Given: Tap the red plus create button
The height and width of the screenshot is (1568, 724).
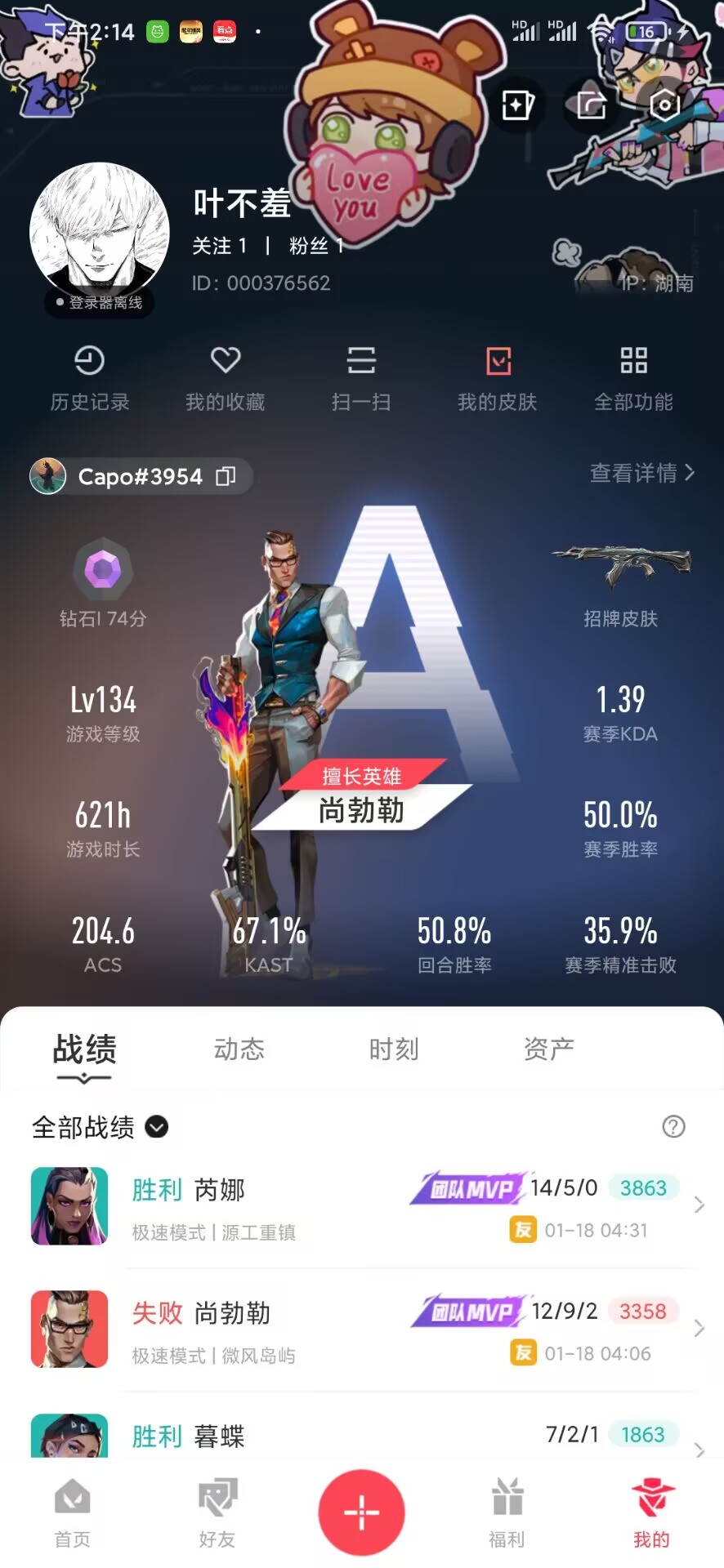Looking at the screenshot, I should [x=361, y=1512].
